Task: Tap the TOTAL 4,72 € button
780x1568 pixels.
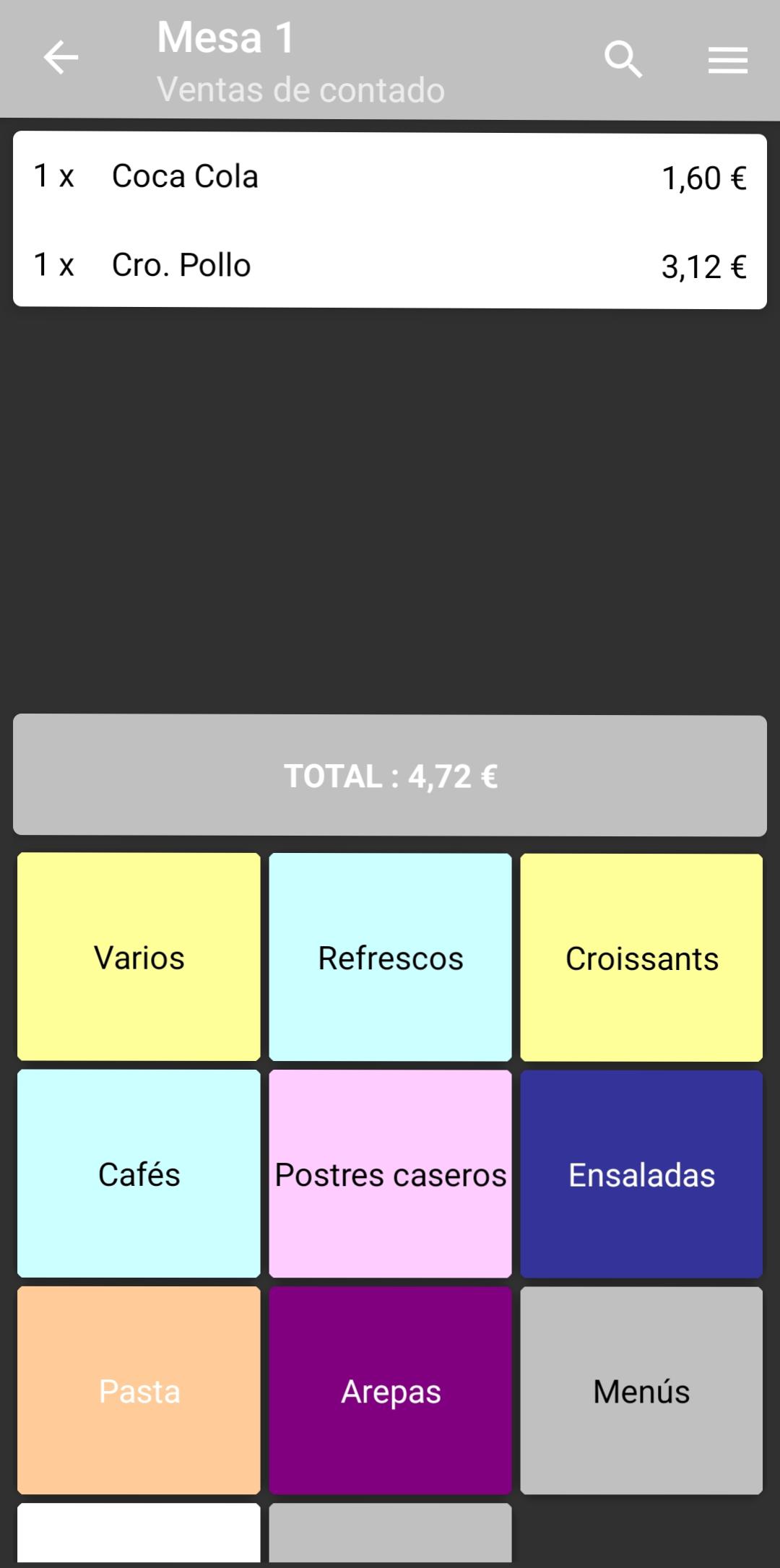Action: (x=390, y=776)
